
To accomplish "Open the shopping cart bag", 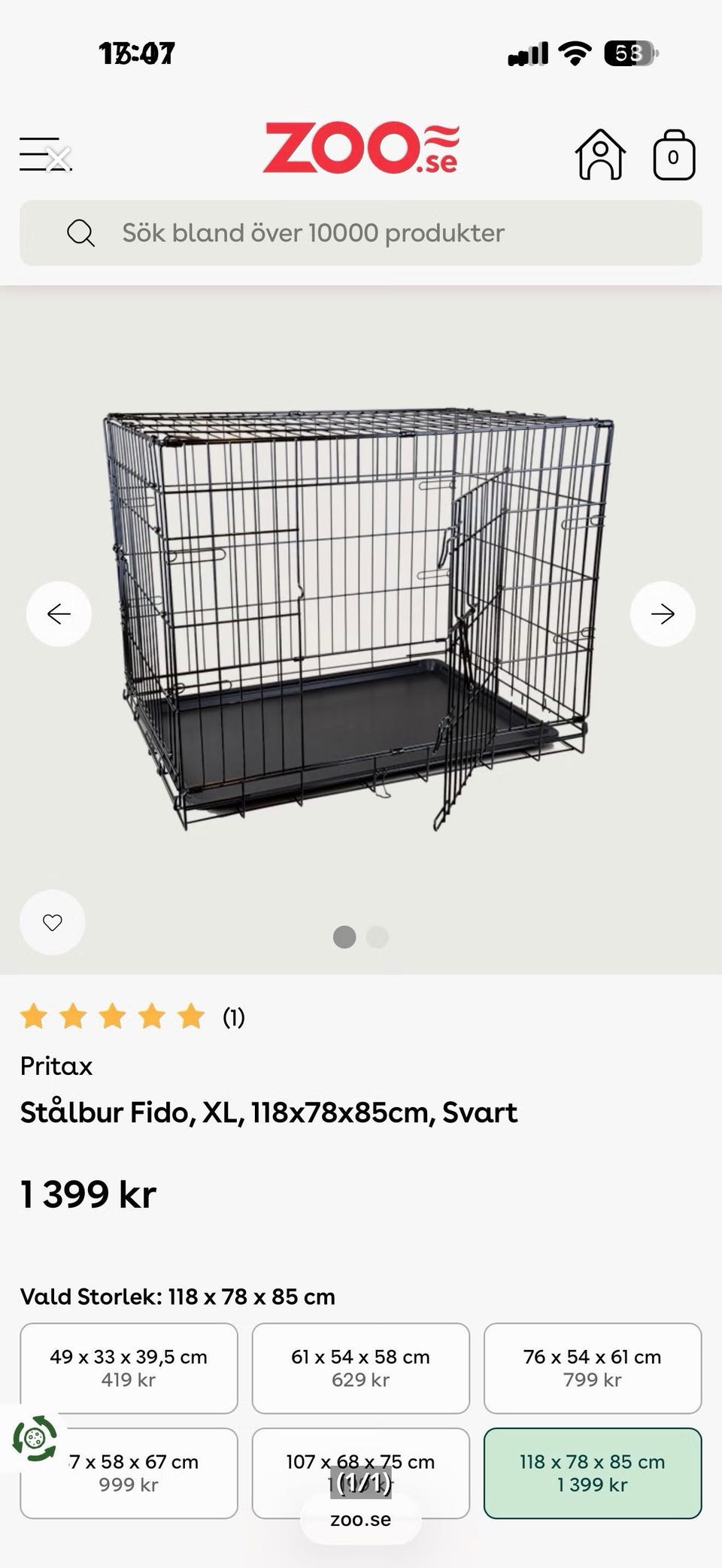I will (674, 155).
